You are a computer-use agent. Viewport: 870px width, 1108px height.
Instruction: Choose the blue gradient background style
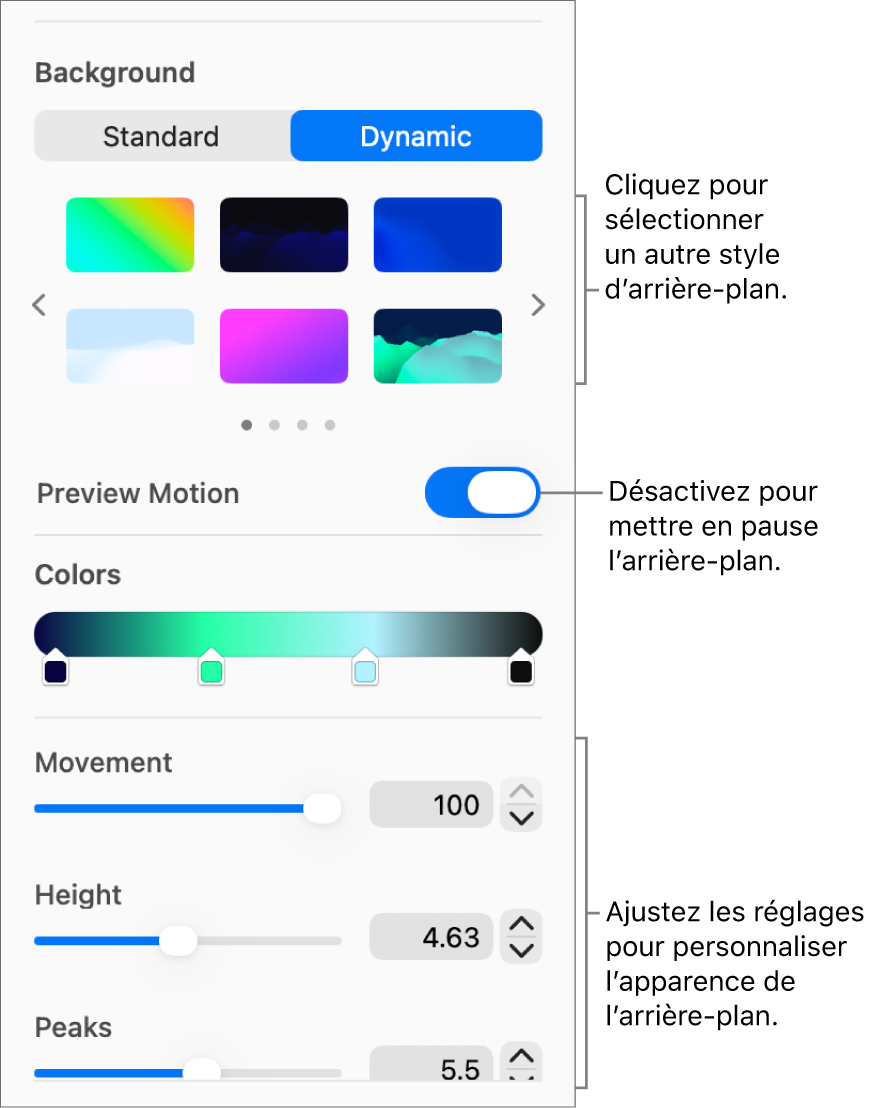(x=437, y=235)
